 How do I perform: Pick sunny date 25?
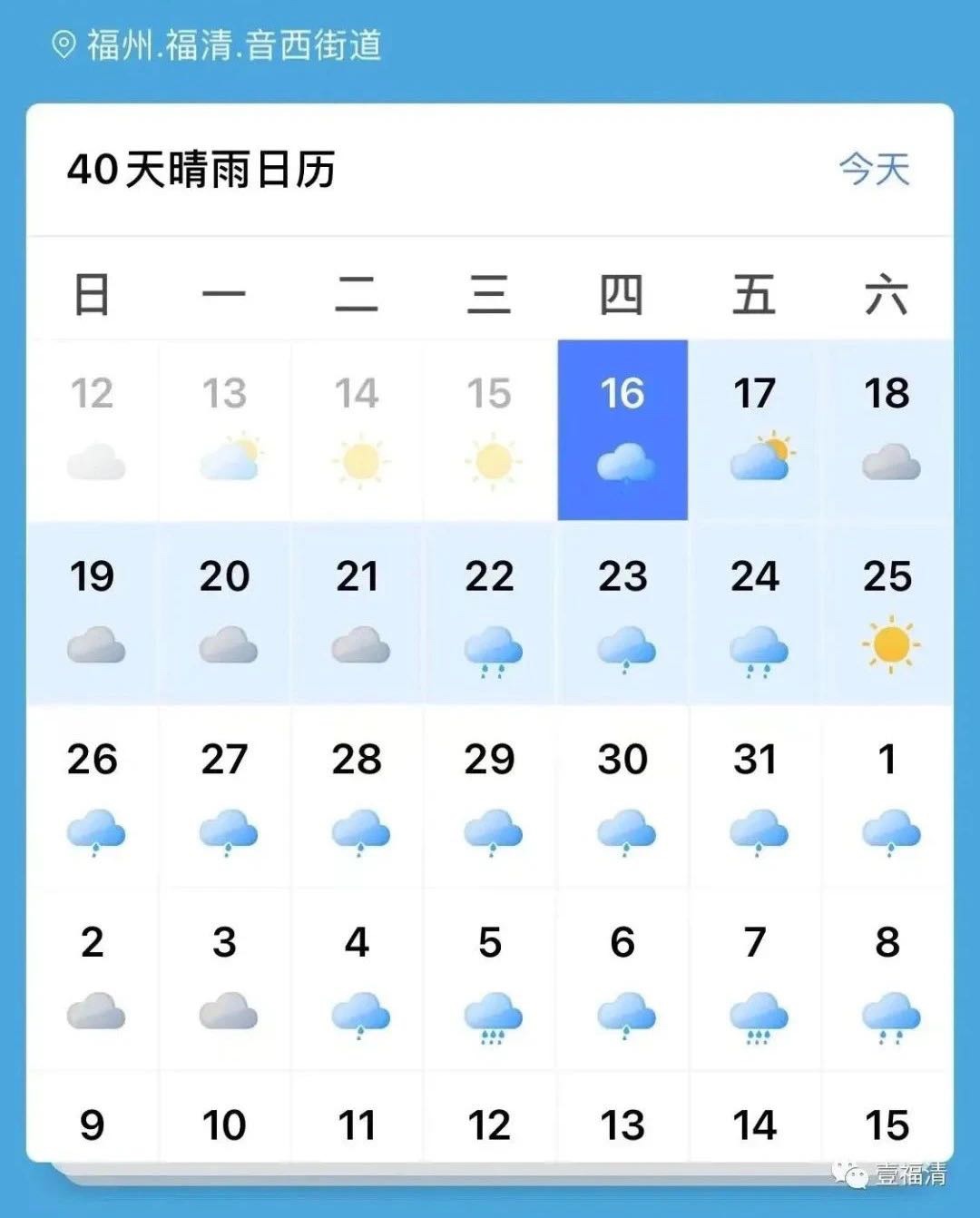[887, 614]
